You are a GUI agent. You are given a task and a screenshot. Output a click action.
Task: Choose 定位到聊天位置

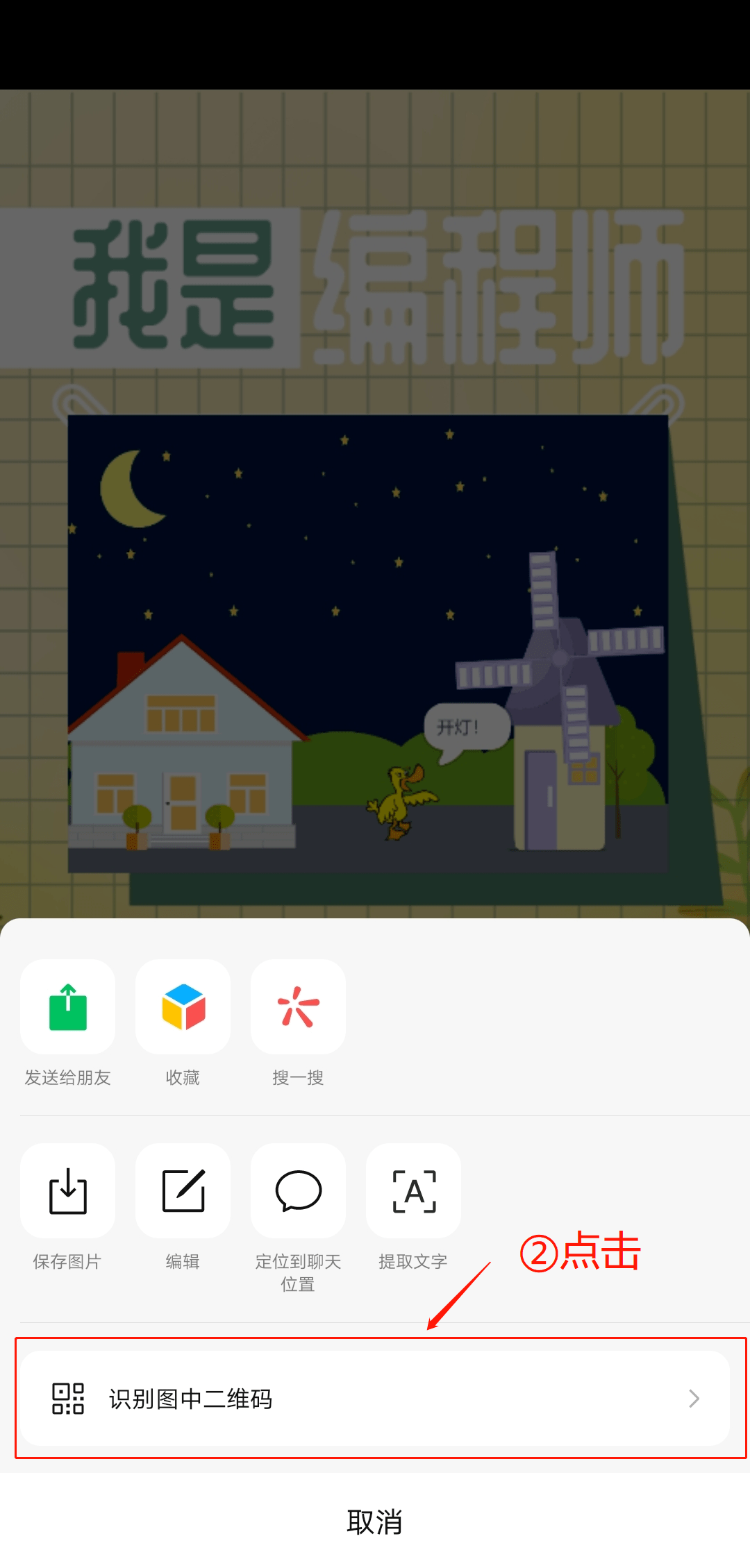tap(299, 1191)
